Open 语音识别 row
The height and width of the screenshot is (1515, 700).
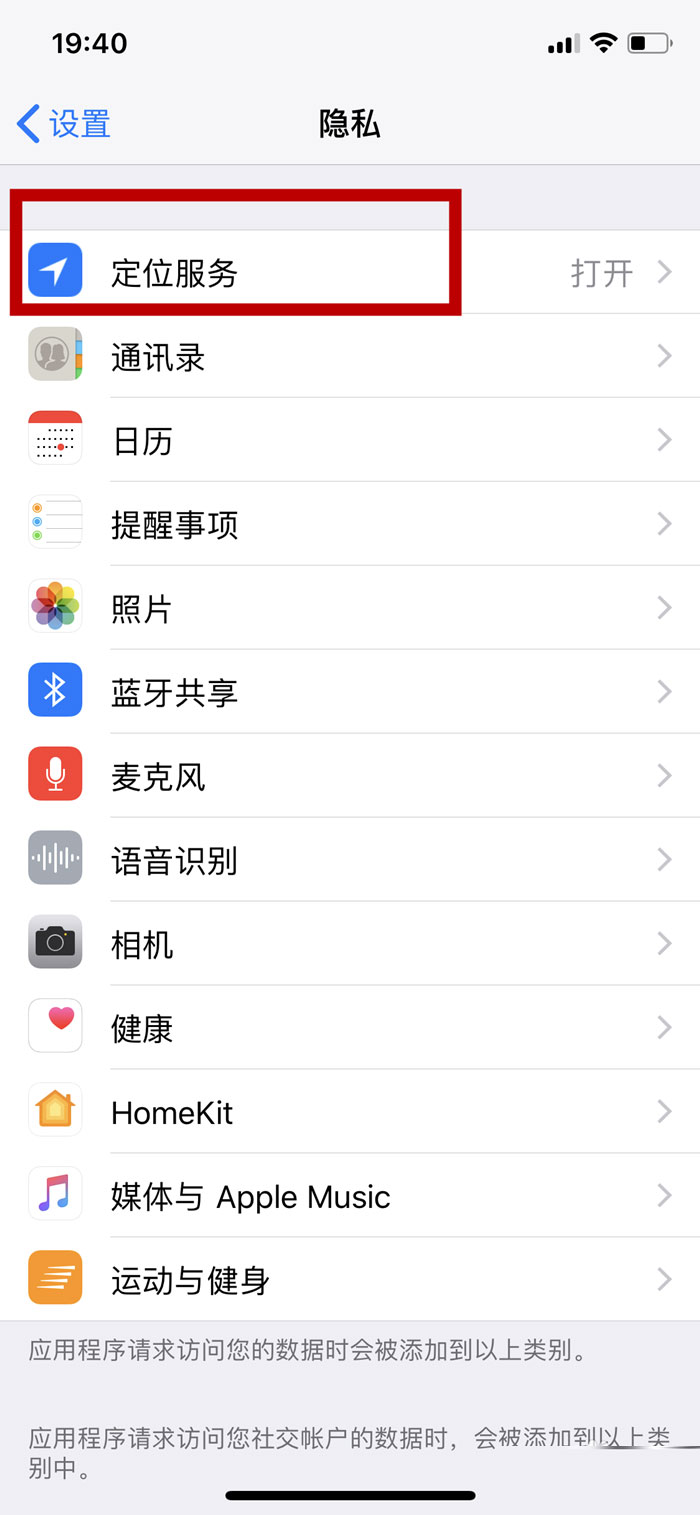click(350, 860)
